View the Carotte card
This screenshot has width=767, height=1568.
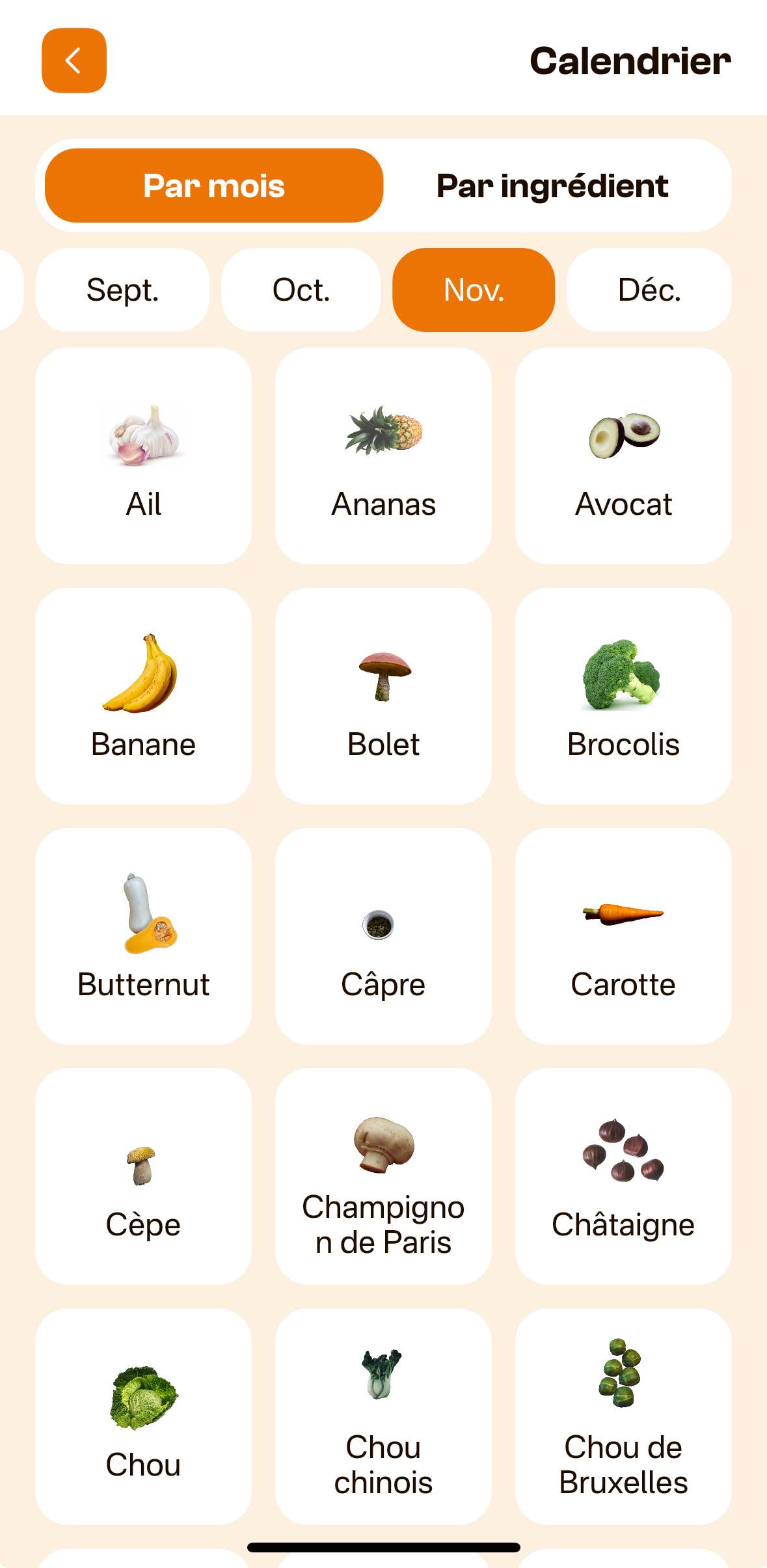click(x=623, y=936)
